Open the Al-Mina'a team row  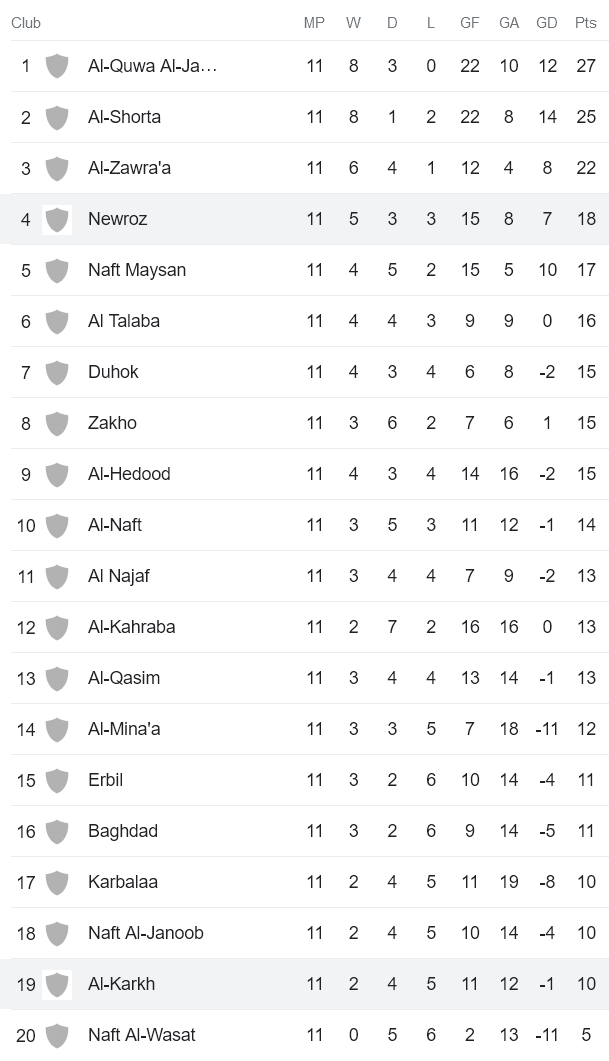[124, 729]
